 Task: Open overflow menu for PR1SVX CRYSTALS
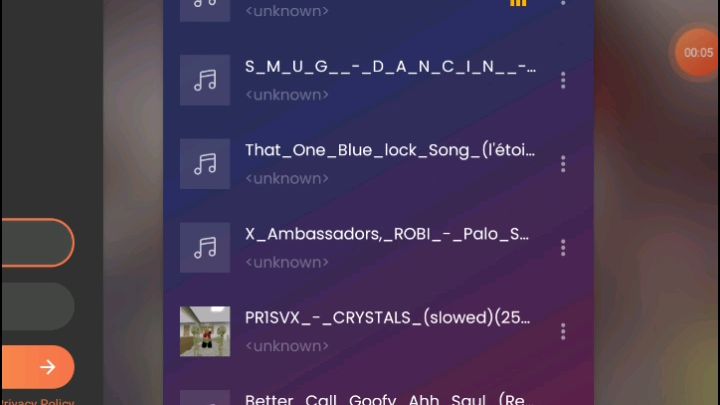[x=563, y=331]
